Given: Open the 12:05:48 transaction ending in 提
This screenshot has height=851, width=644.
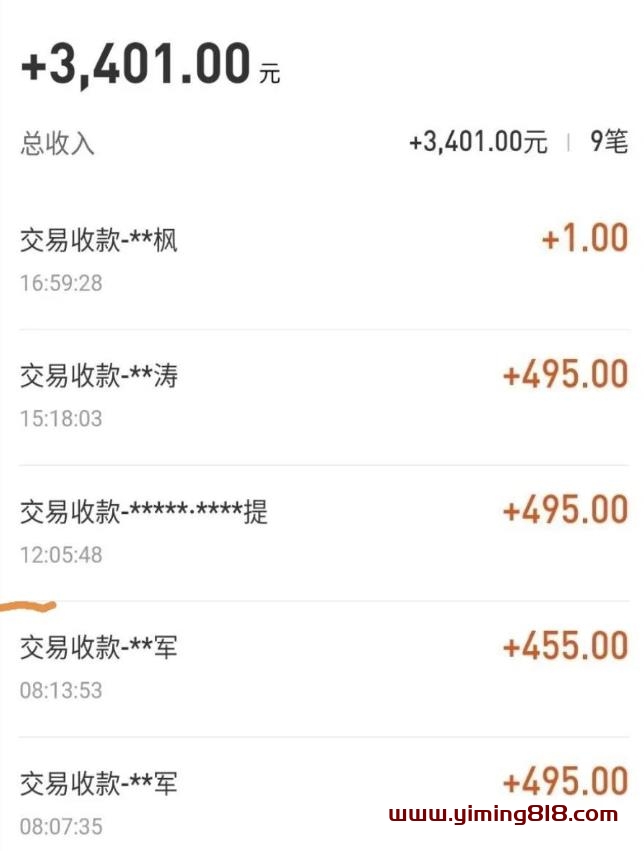Looking at the screenshot, I should tap(320, 531).
